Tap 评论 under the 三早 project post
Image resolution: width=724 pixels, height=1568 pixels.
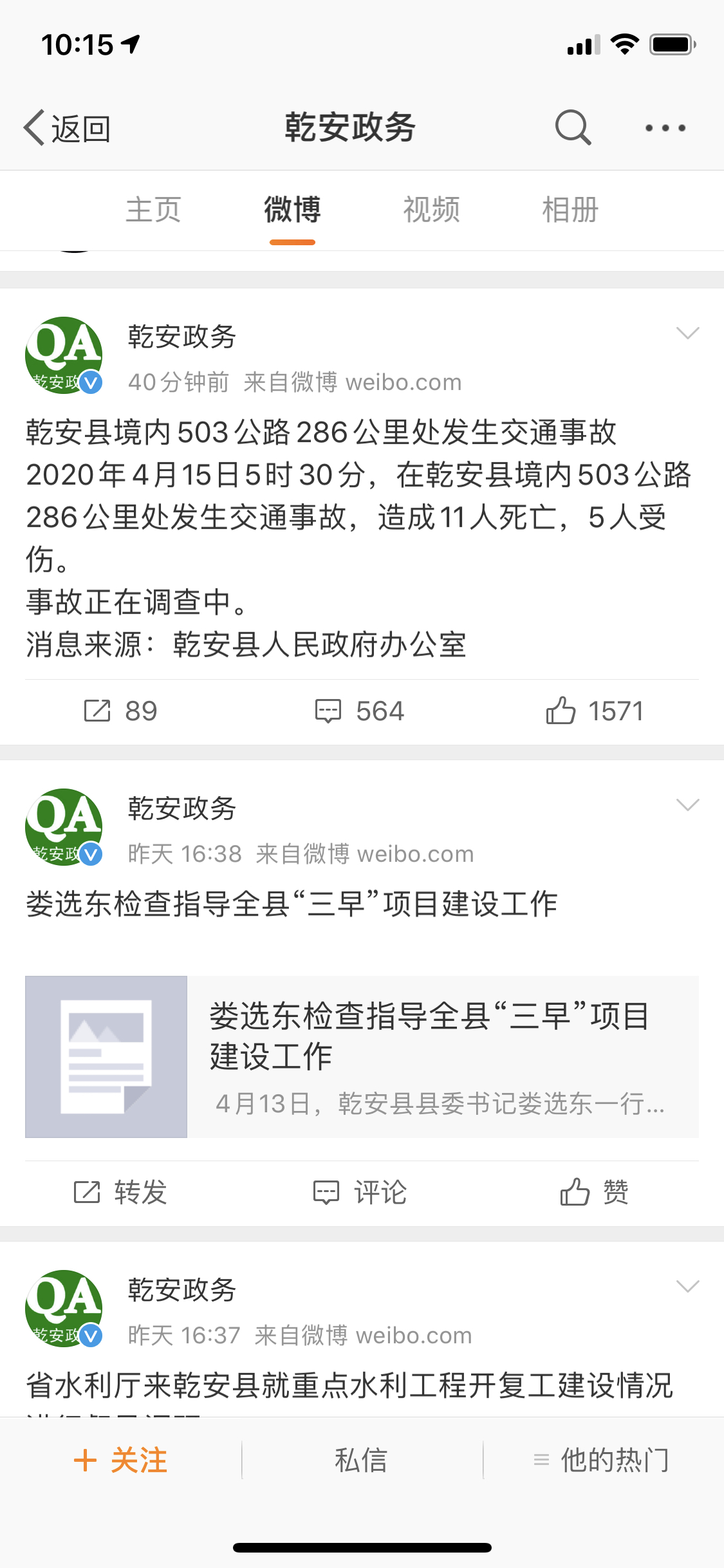(360, 1192)
